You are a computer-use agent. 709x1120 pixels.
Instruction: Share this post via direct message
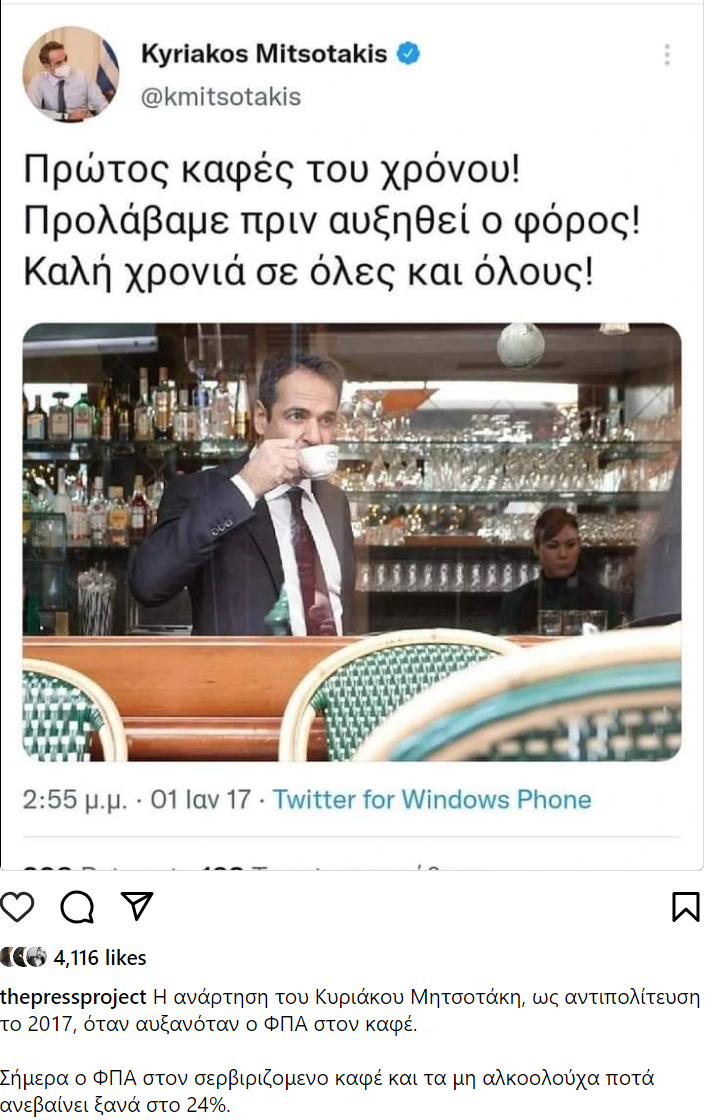[136, 905]
